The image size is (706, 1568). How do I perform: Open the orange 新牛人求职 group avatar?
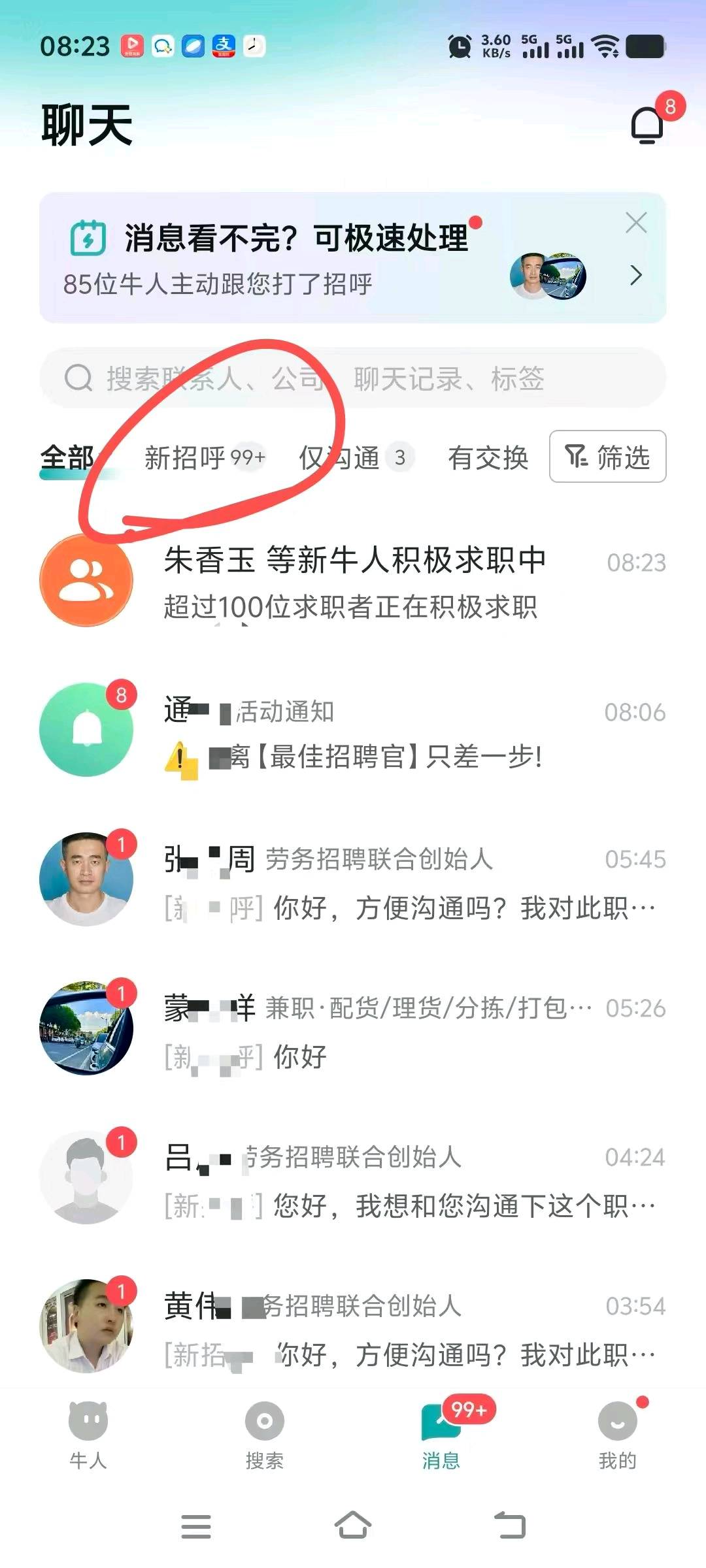86,582
